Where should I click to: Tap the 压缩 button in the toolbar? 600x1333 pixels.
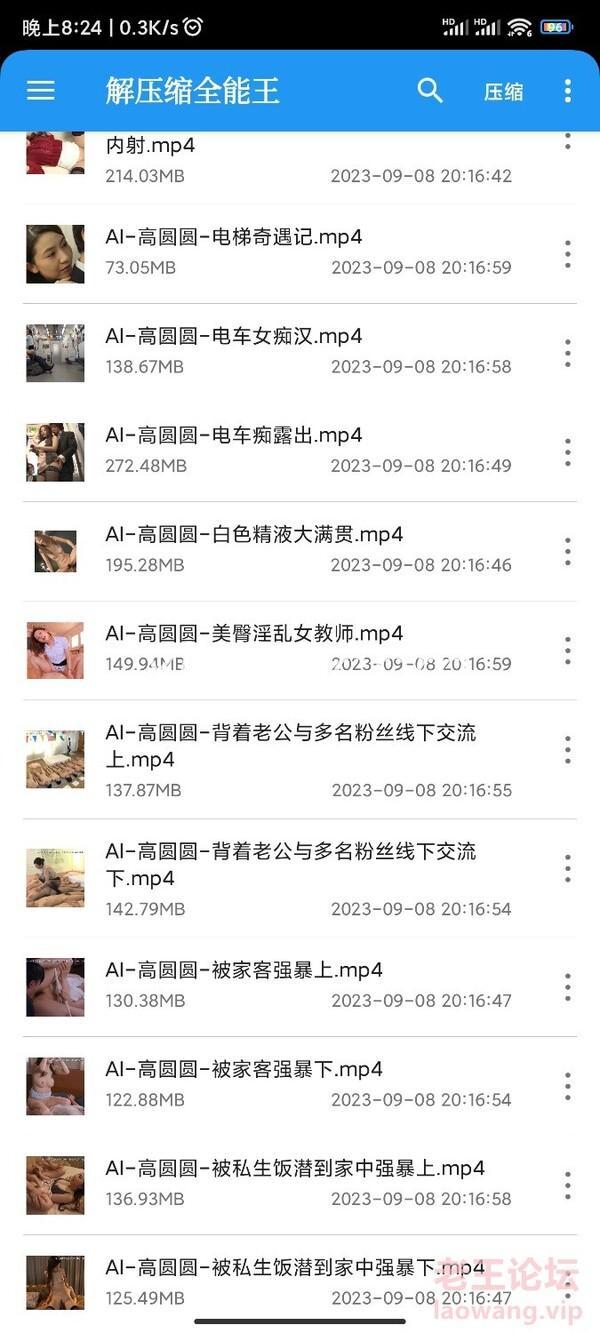(503, 92)
